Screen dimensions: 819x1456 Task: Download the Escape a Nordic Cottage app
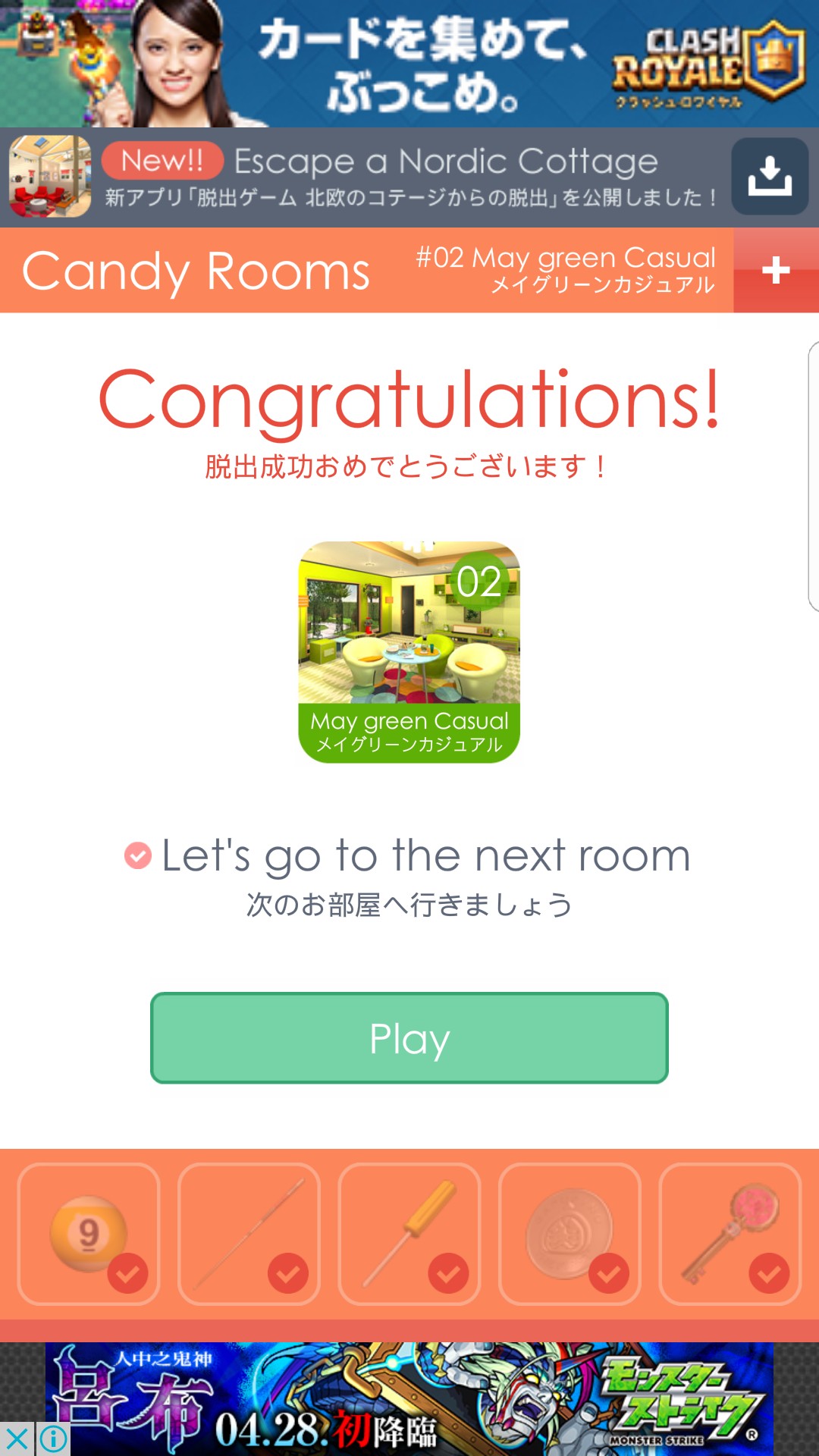[769, 177]
